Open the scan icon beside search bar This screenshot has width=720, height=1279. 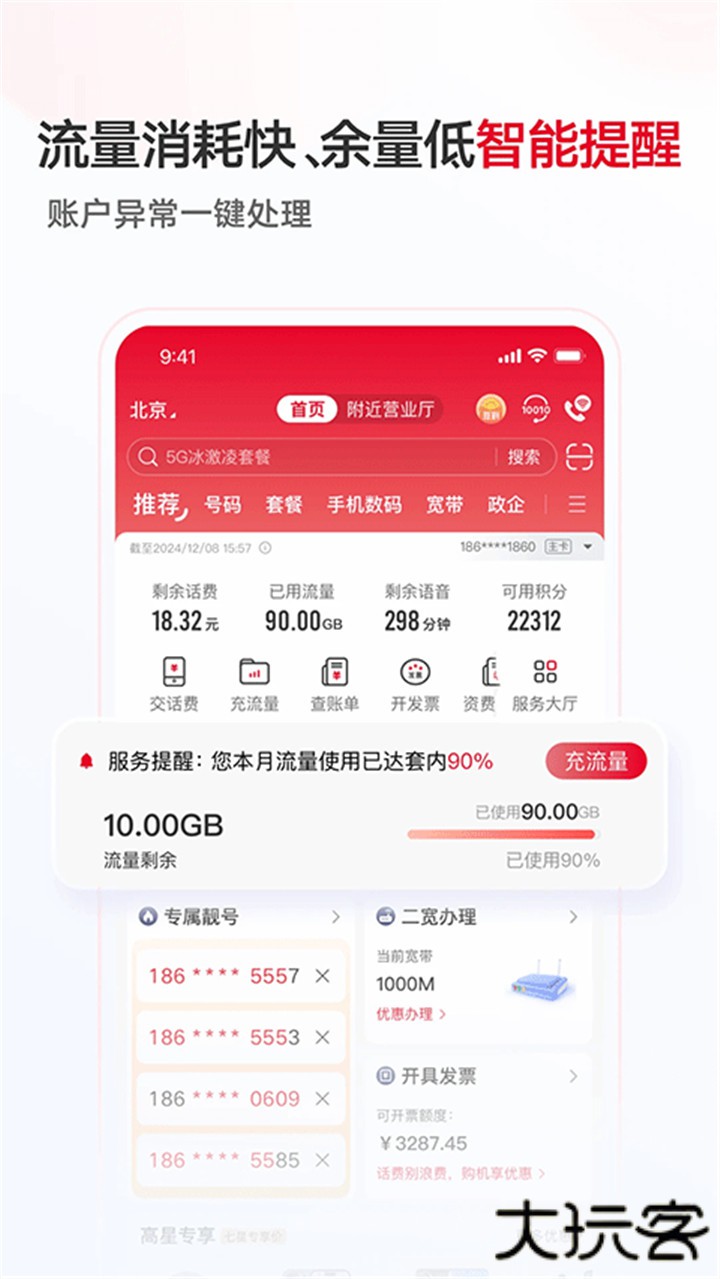pos(582,456)
